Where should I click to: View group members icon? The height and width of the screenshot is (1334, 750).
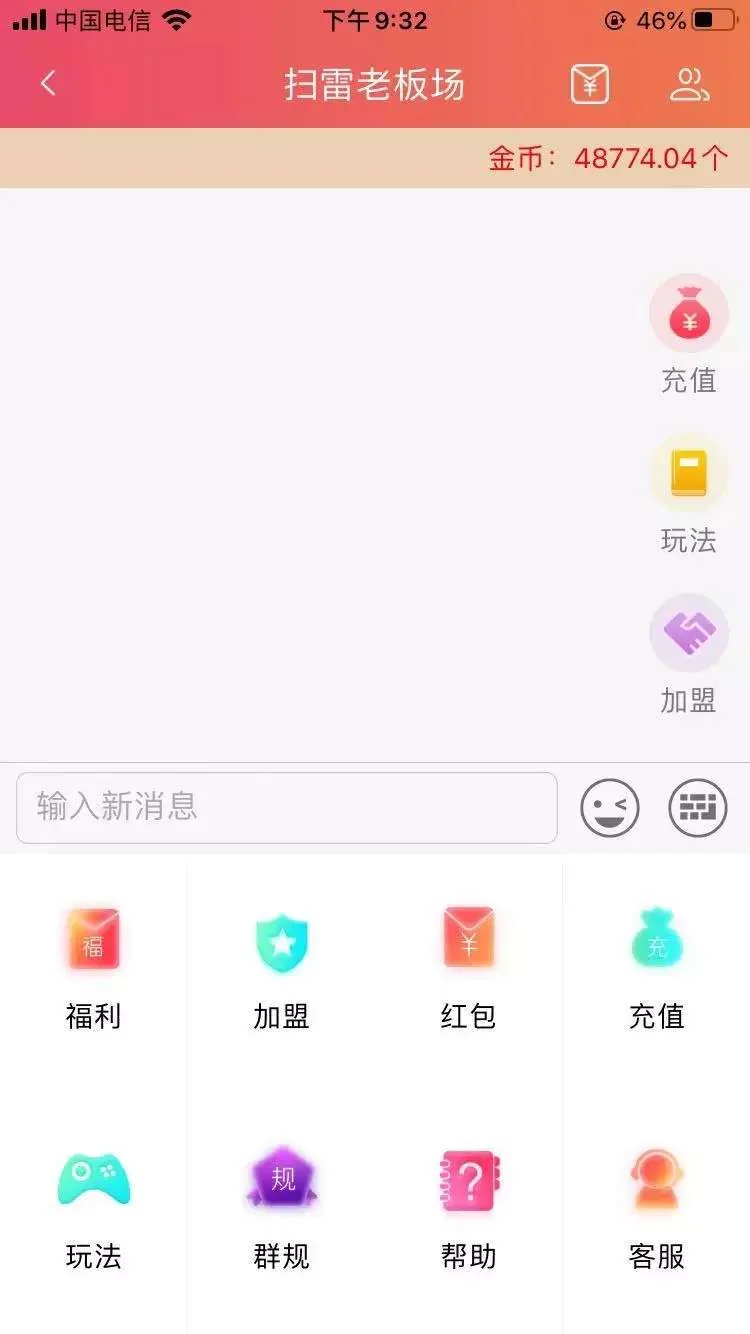(x=689, y=84)
